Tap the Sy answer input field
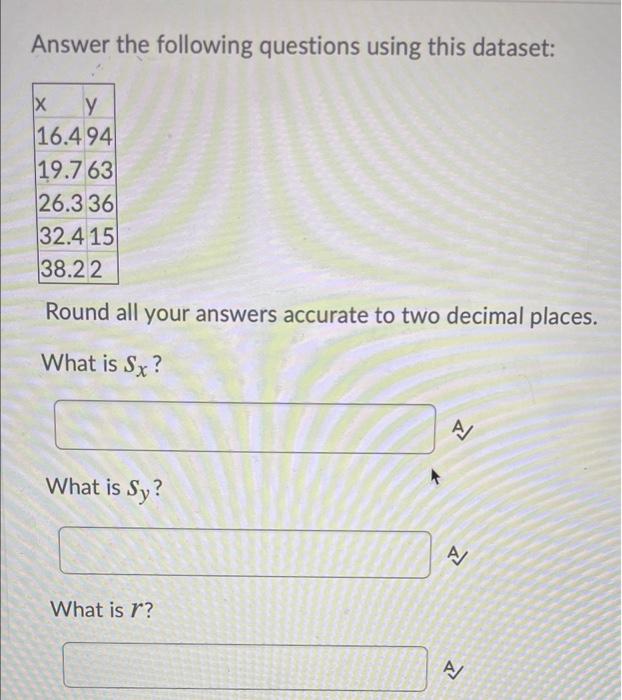The height and width of the screenshot is (700, 622). (245, 552)
